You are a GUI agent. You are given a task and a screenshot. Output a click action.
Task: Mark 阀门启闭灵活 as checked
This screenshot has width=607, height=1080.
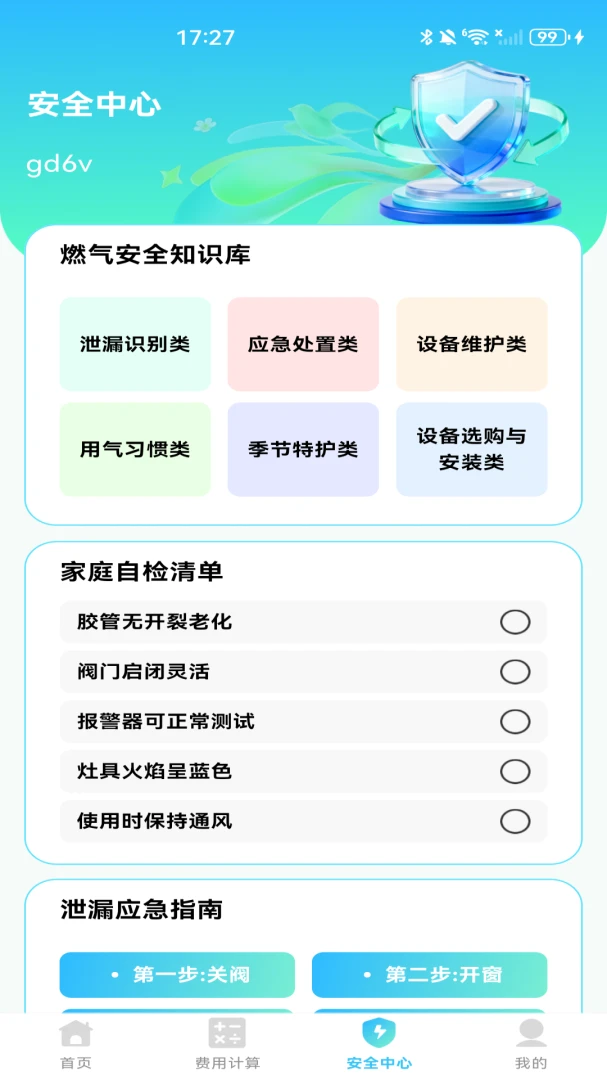[x=515, y=672]
